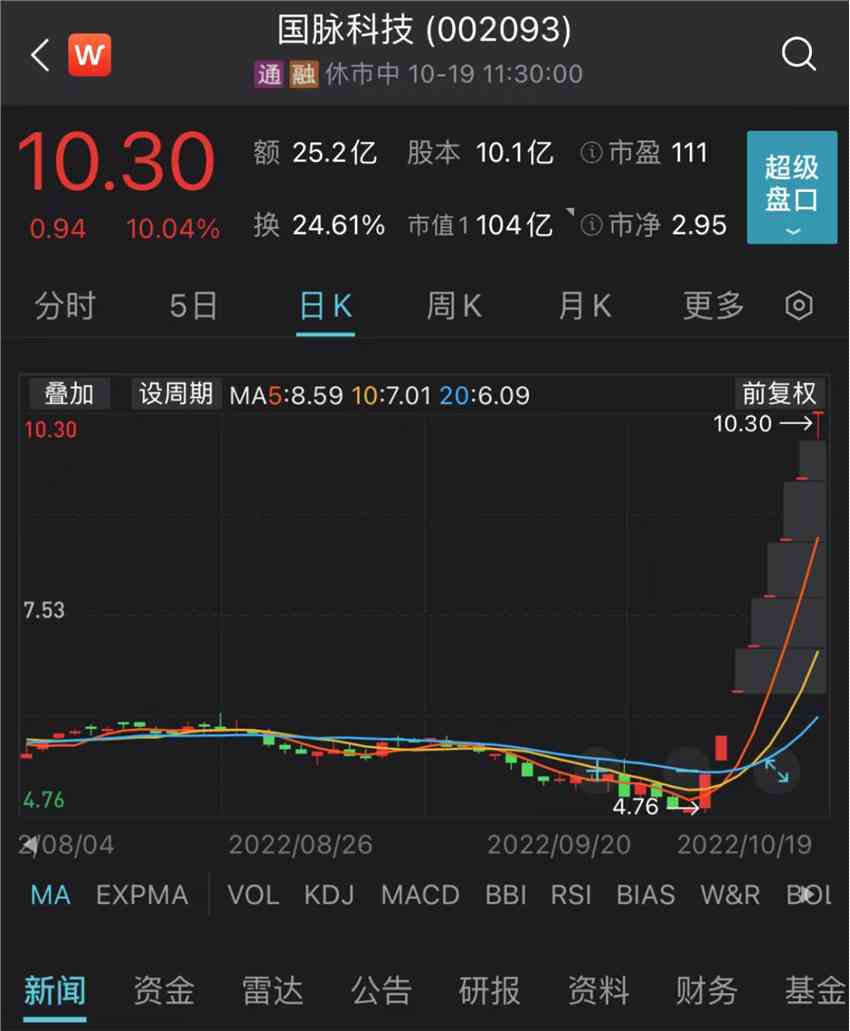Show the RSI indicator

point(571,894)
